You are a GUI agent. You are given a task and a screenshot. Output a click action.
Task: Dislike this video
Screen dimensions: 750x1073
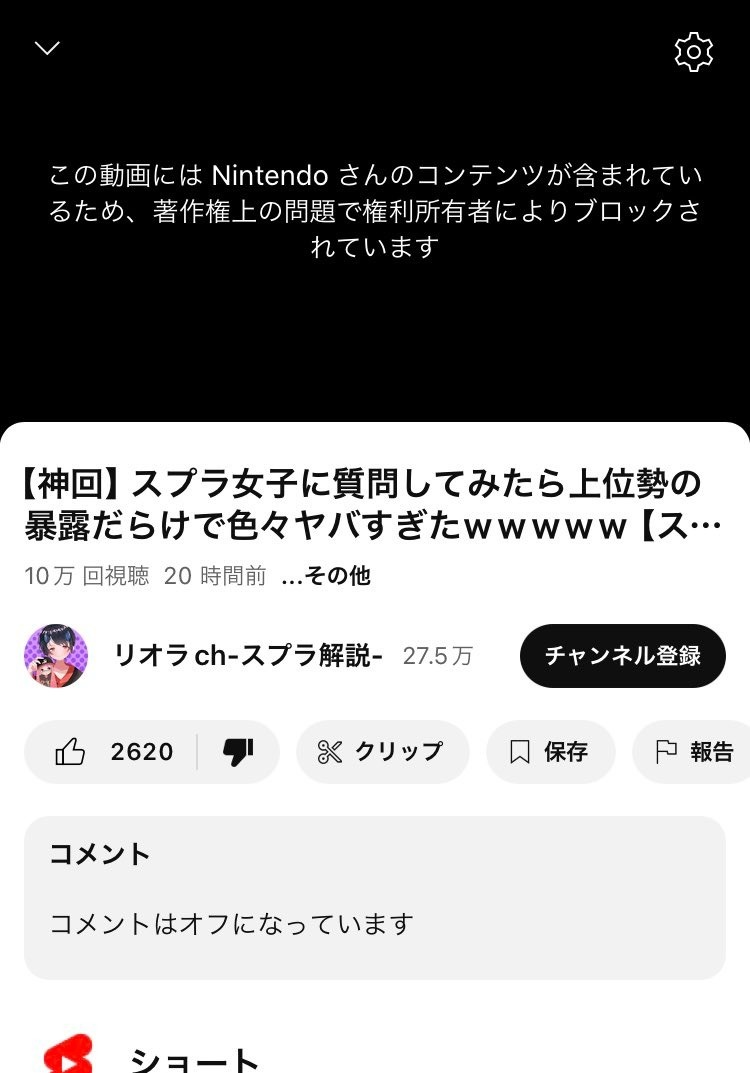(x=238, y=752)
